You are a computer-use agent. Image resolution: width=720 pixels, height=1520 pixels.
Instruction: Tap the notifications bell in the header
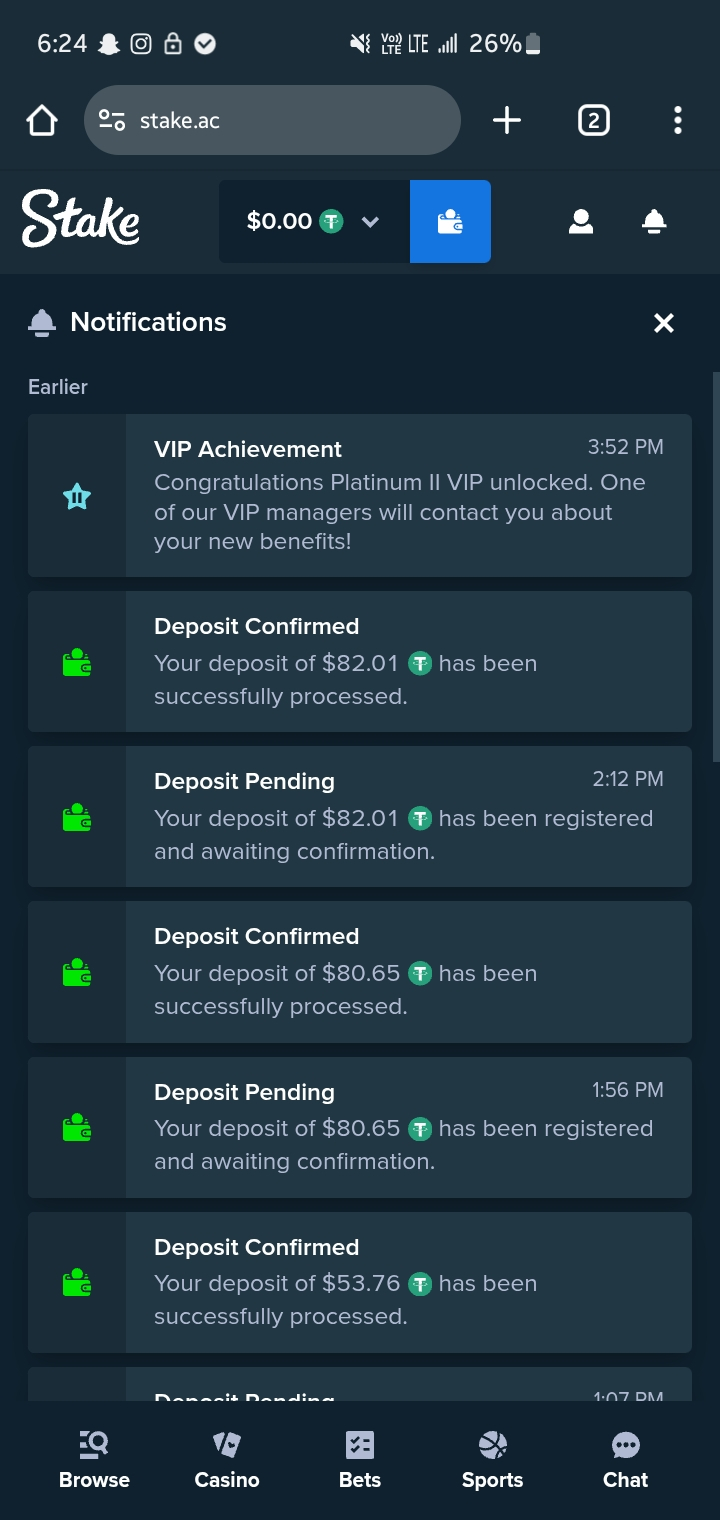click(x=654, y=221)
